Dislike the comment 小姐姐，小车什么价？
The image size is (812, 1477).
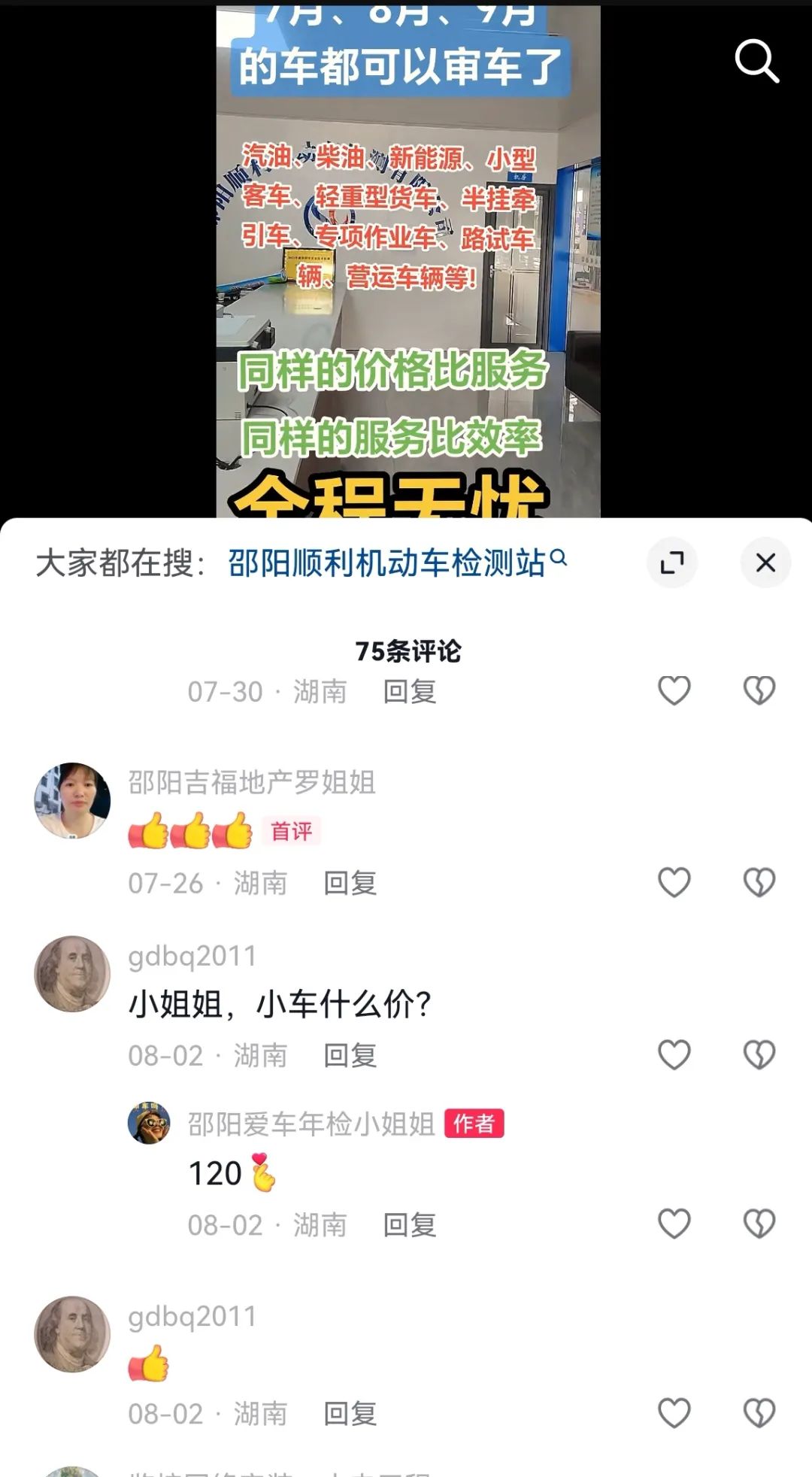[x=759, y=1054]
